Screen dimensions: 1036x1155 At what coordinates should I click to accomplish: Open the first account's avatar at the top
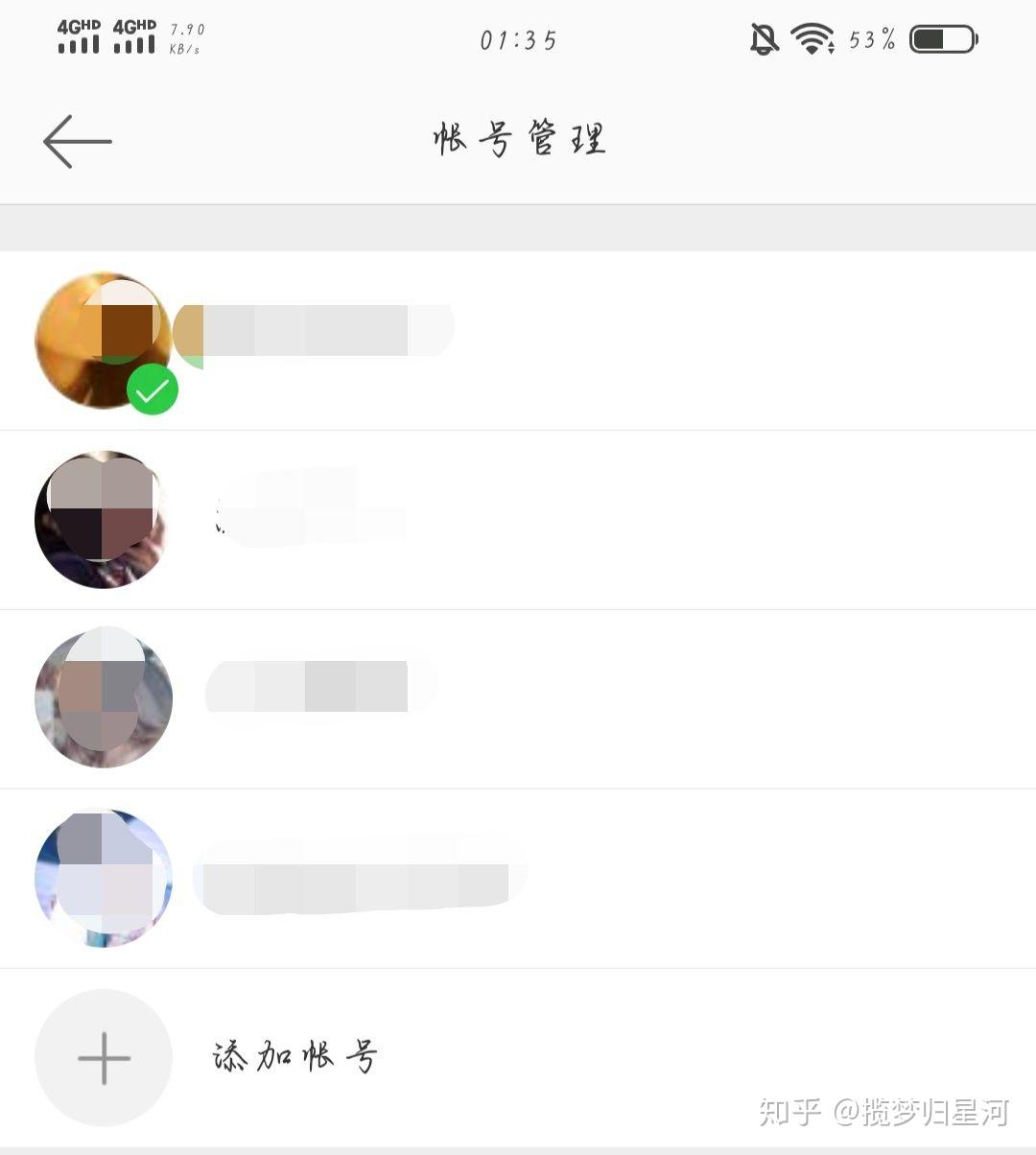(104, 341)
